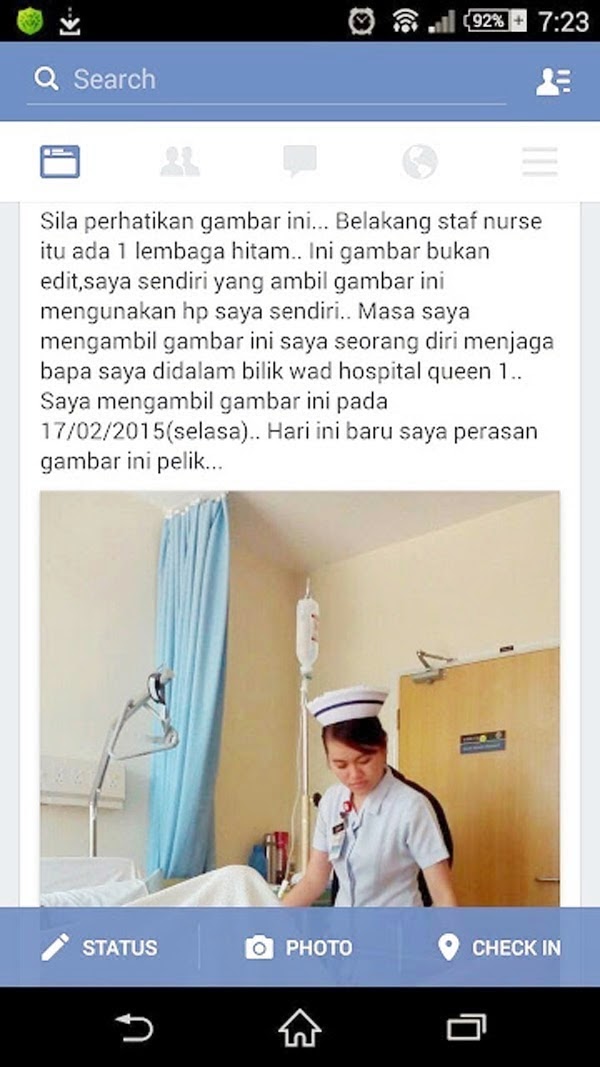Open the More menu tab

point(540,162)
